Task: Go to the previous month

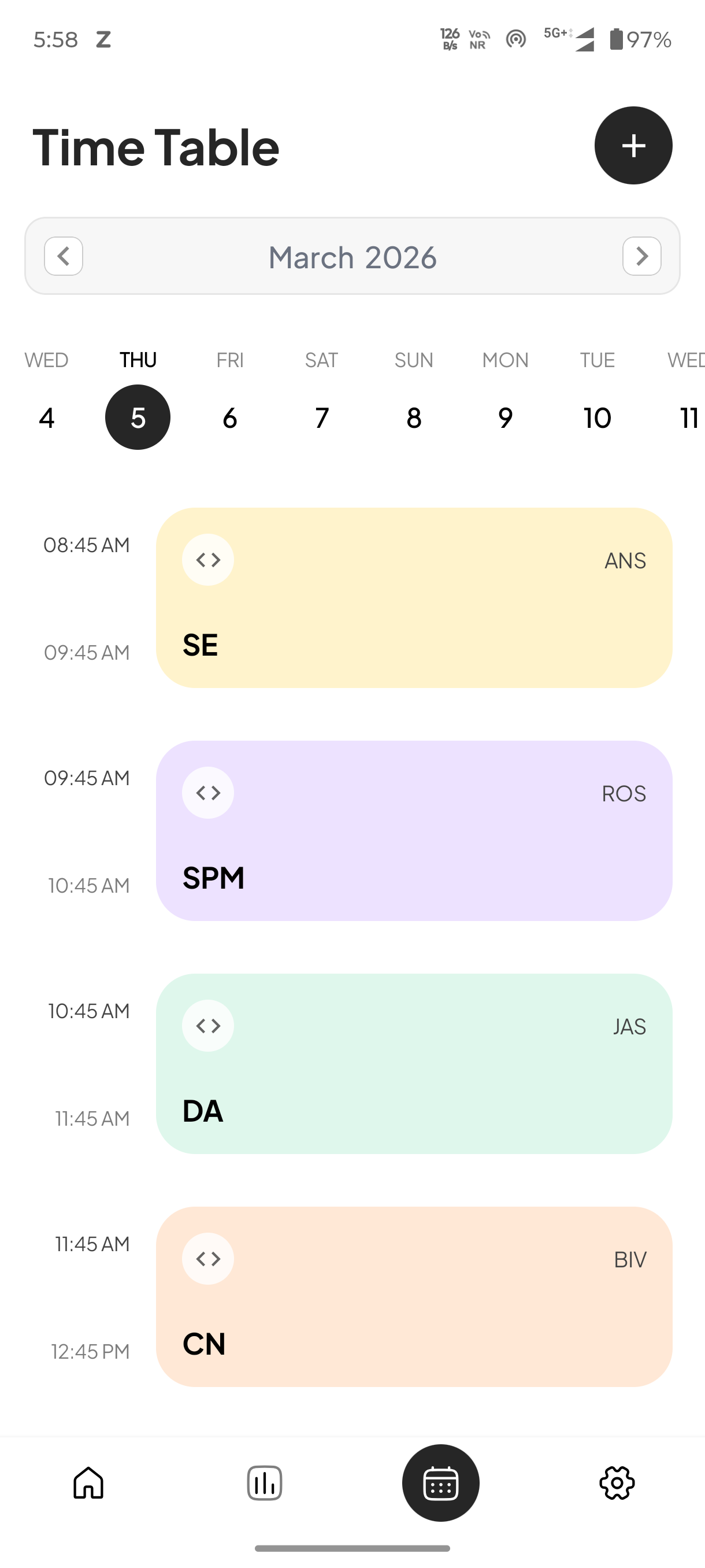Action: click(x=63, y=256)
